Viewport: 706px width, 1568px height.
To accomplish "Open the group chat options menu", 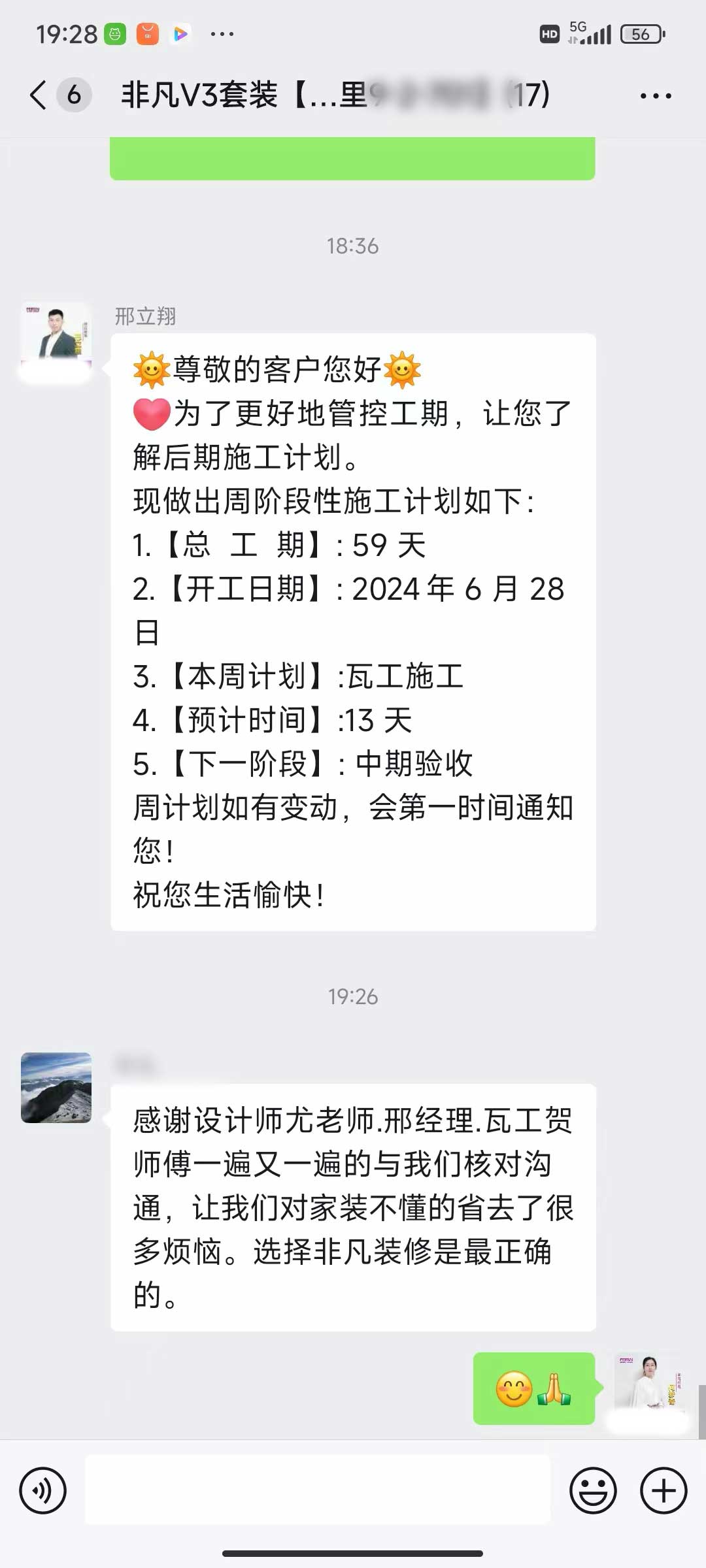I will click(655, 96).
